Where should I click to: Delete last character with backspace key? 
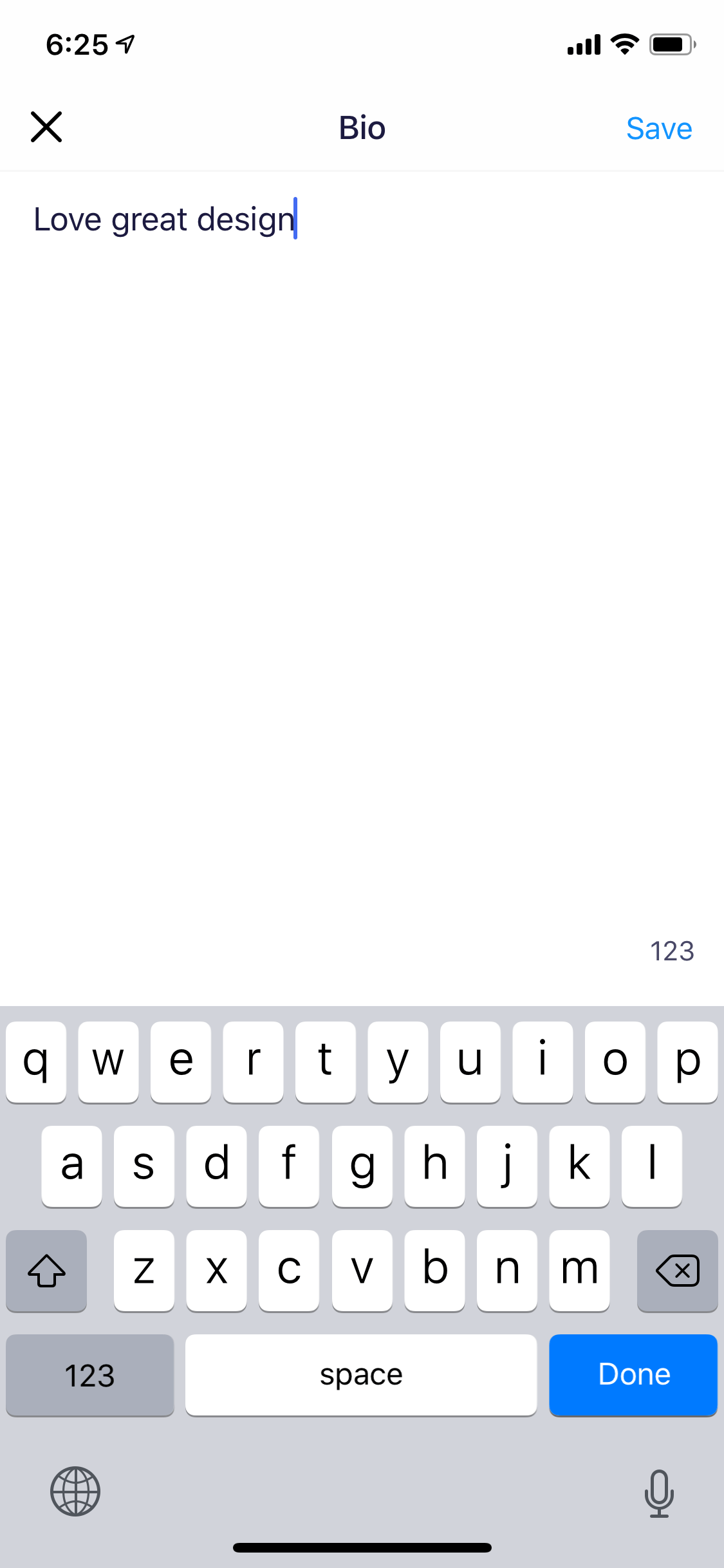677,1271
